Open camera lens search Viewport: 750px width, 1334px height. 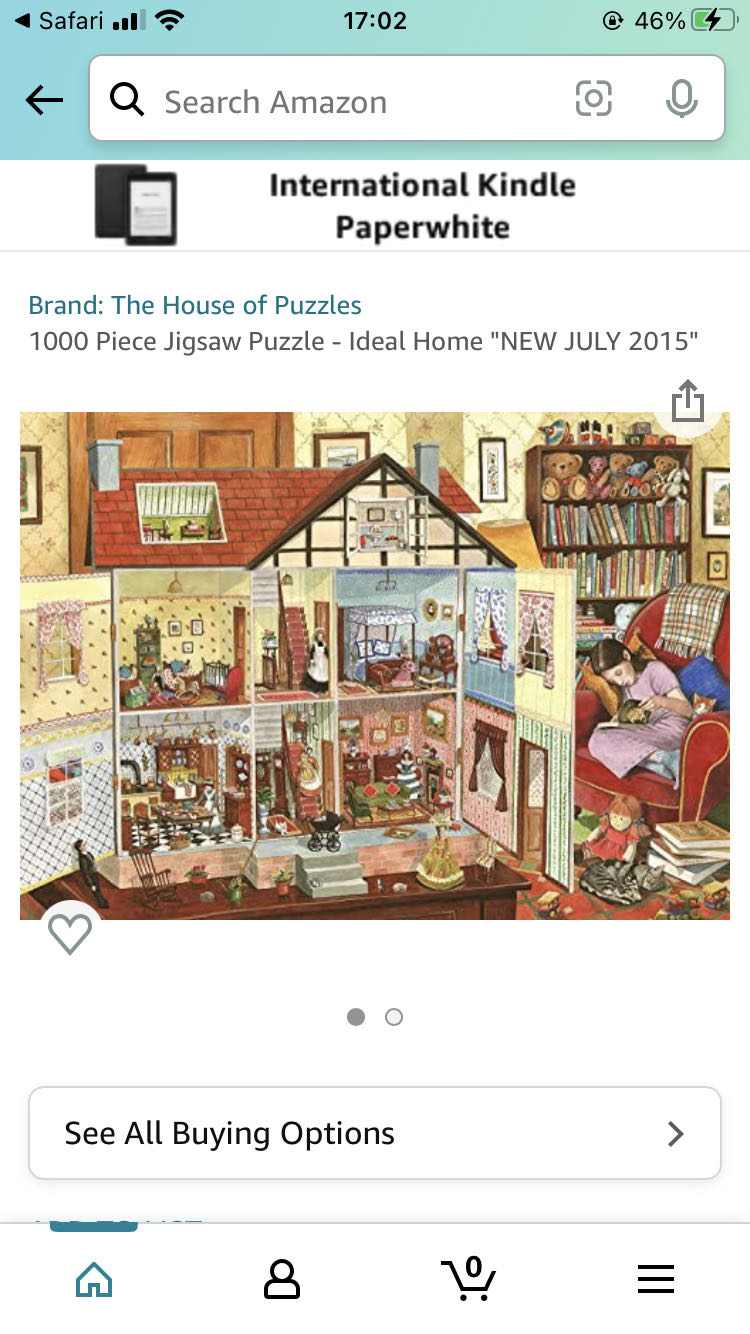click(593, 99)
